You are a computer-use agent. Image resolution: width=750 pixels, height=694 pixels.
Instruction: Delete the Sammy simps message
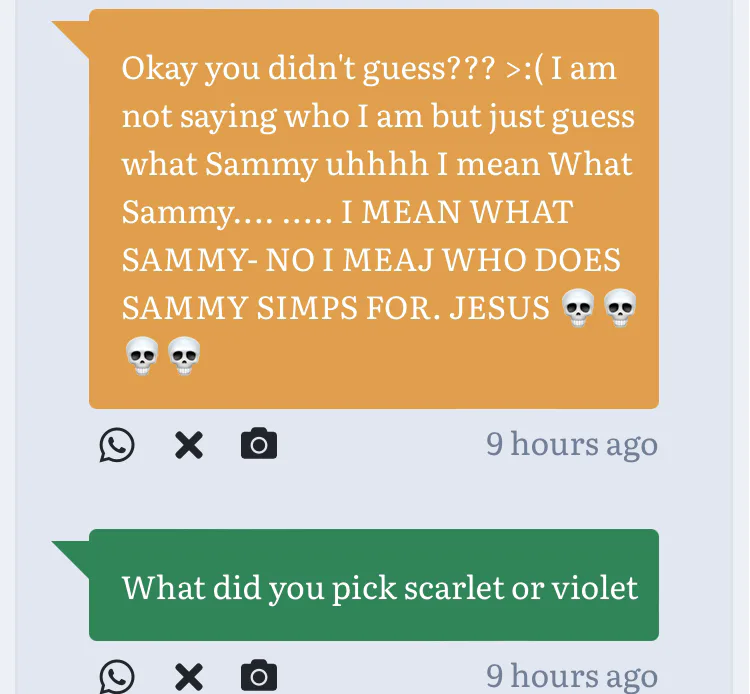[189, 444]
